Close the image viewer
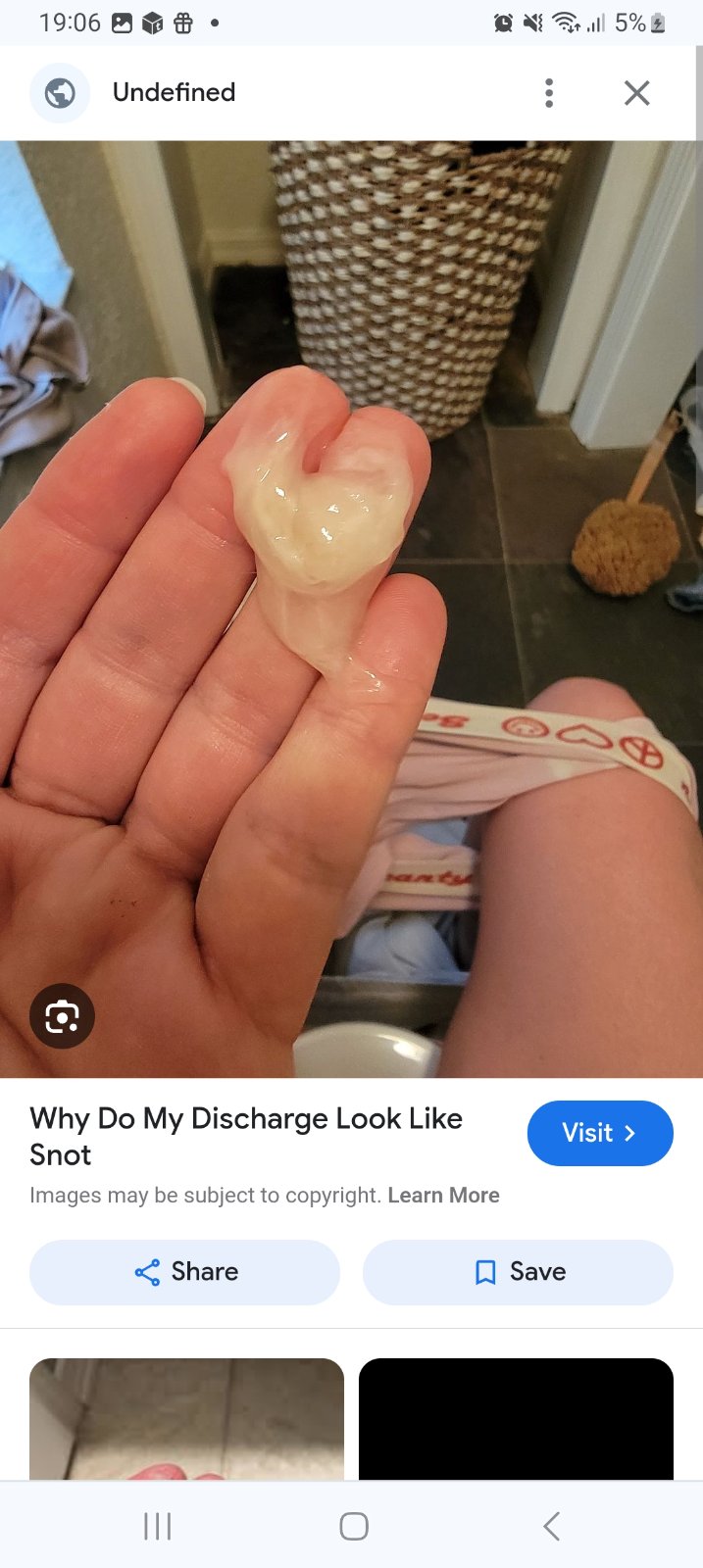 637,93
